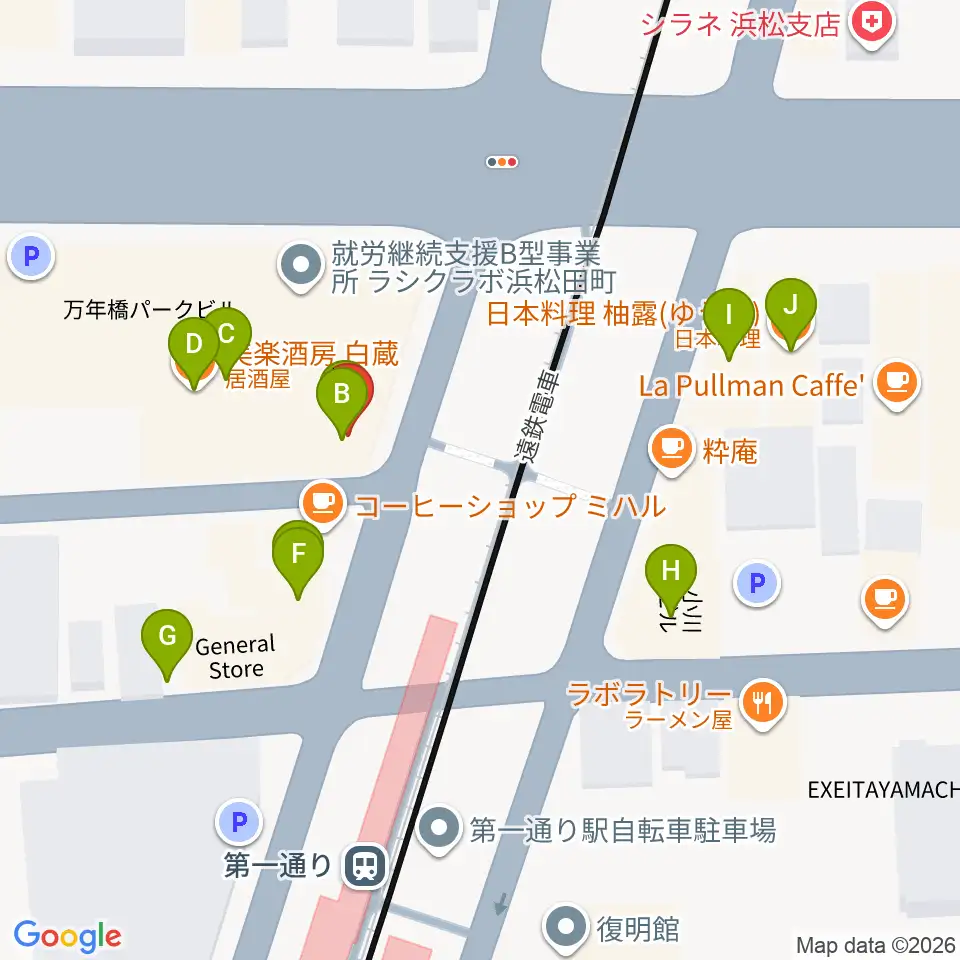This screenshot has width=960, height=960.
Task: Open green map marker F
Action: (x=298, y=555)
